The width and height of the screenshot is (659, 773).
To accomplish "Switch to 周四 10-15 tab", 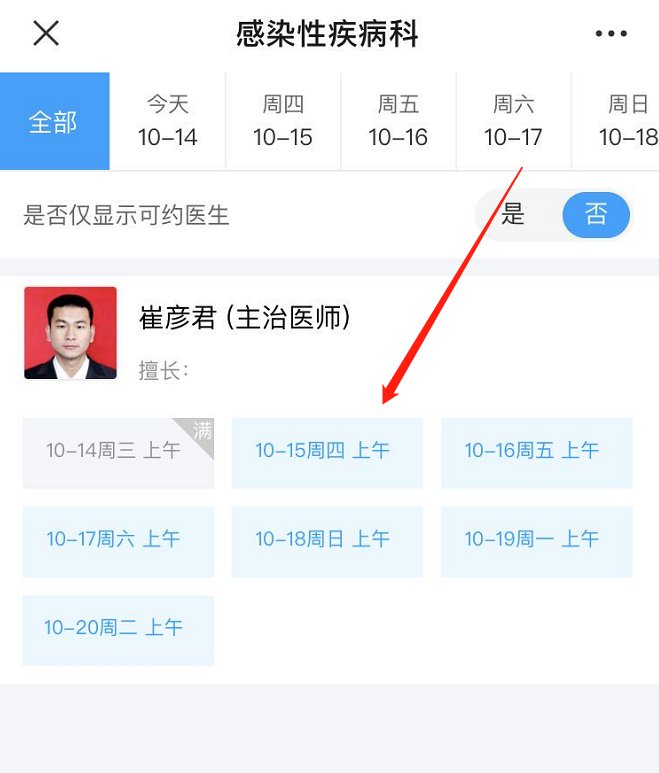I will [283, 121].
